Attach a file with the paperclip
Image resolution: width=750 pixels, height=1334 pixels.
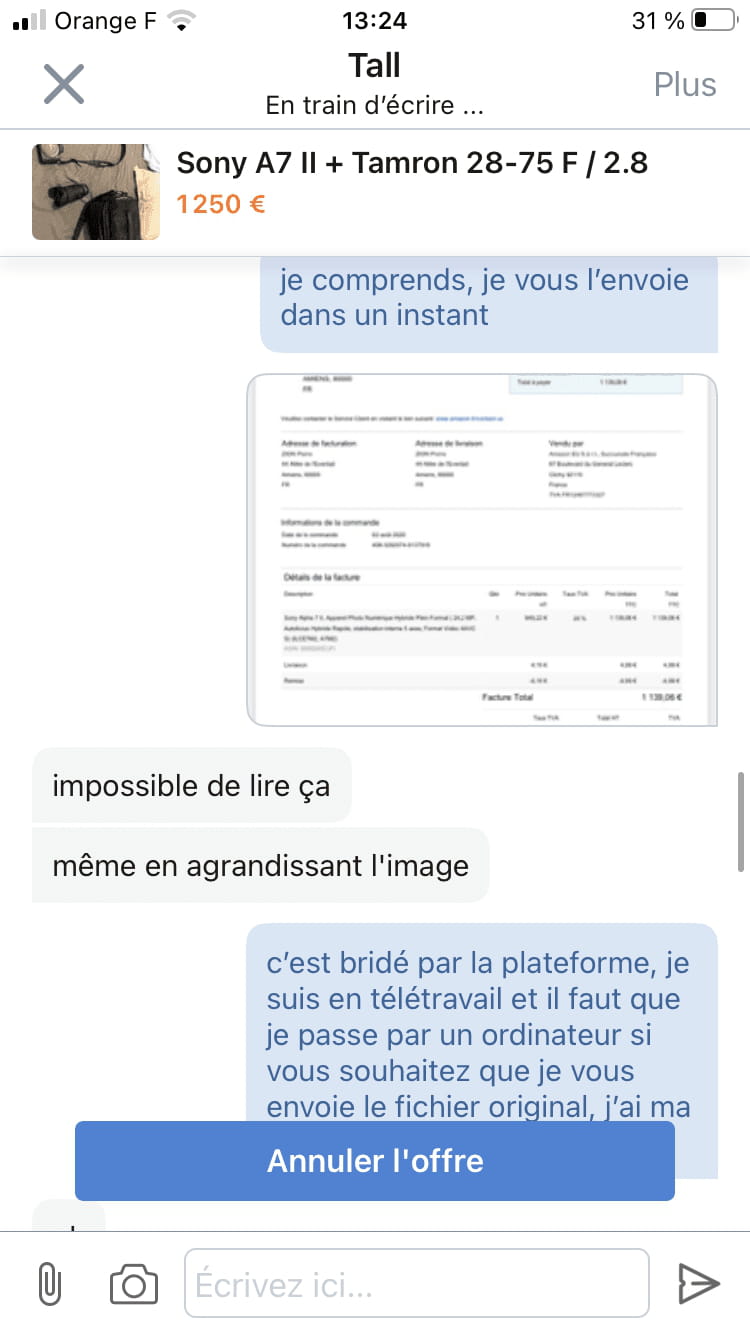point(48,1283)
